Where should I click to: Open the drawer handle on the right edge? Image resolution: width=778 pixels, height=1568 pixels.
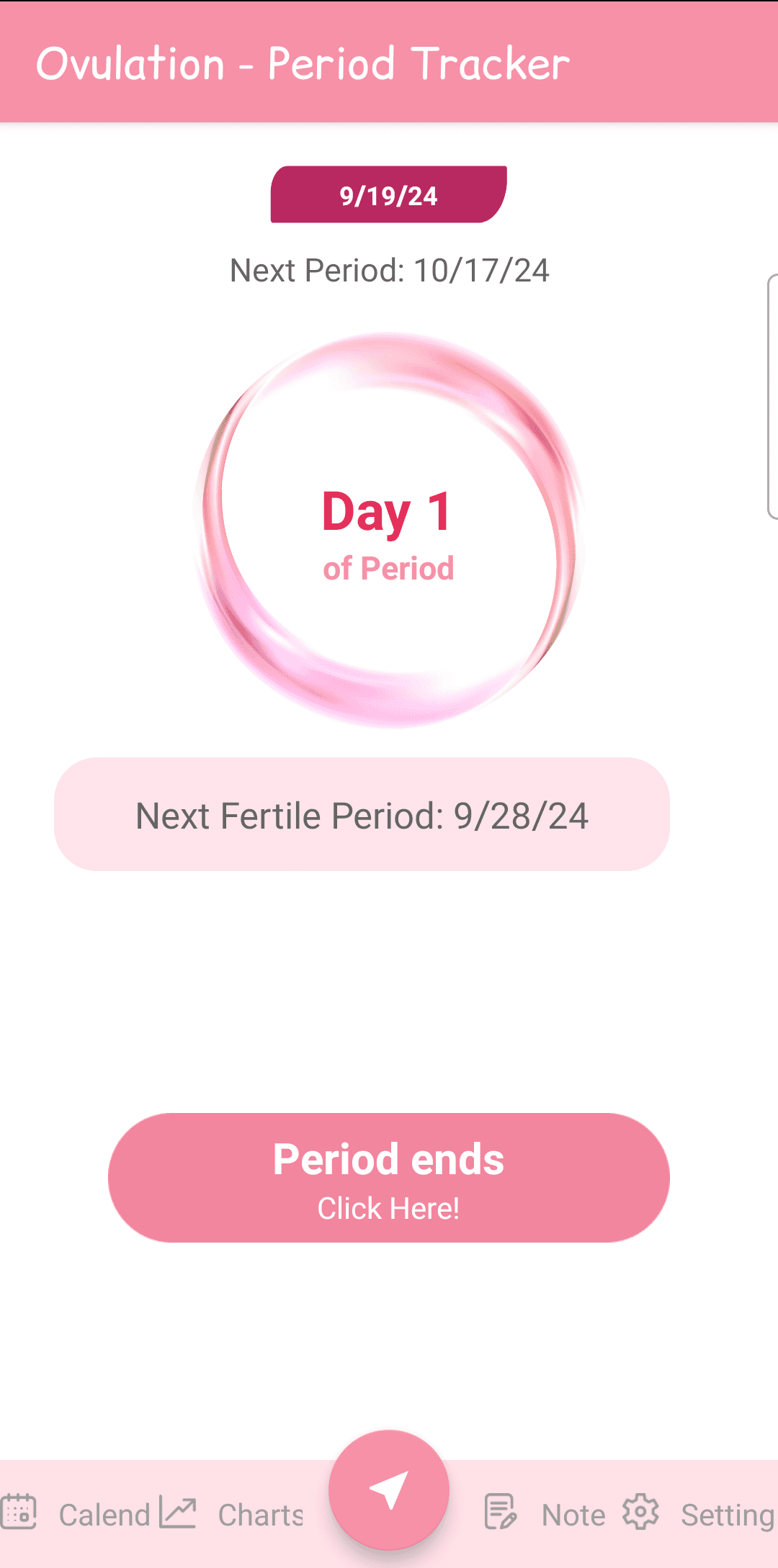[x=772, y=396]
